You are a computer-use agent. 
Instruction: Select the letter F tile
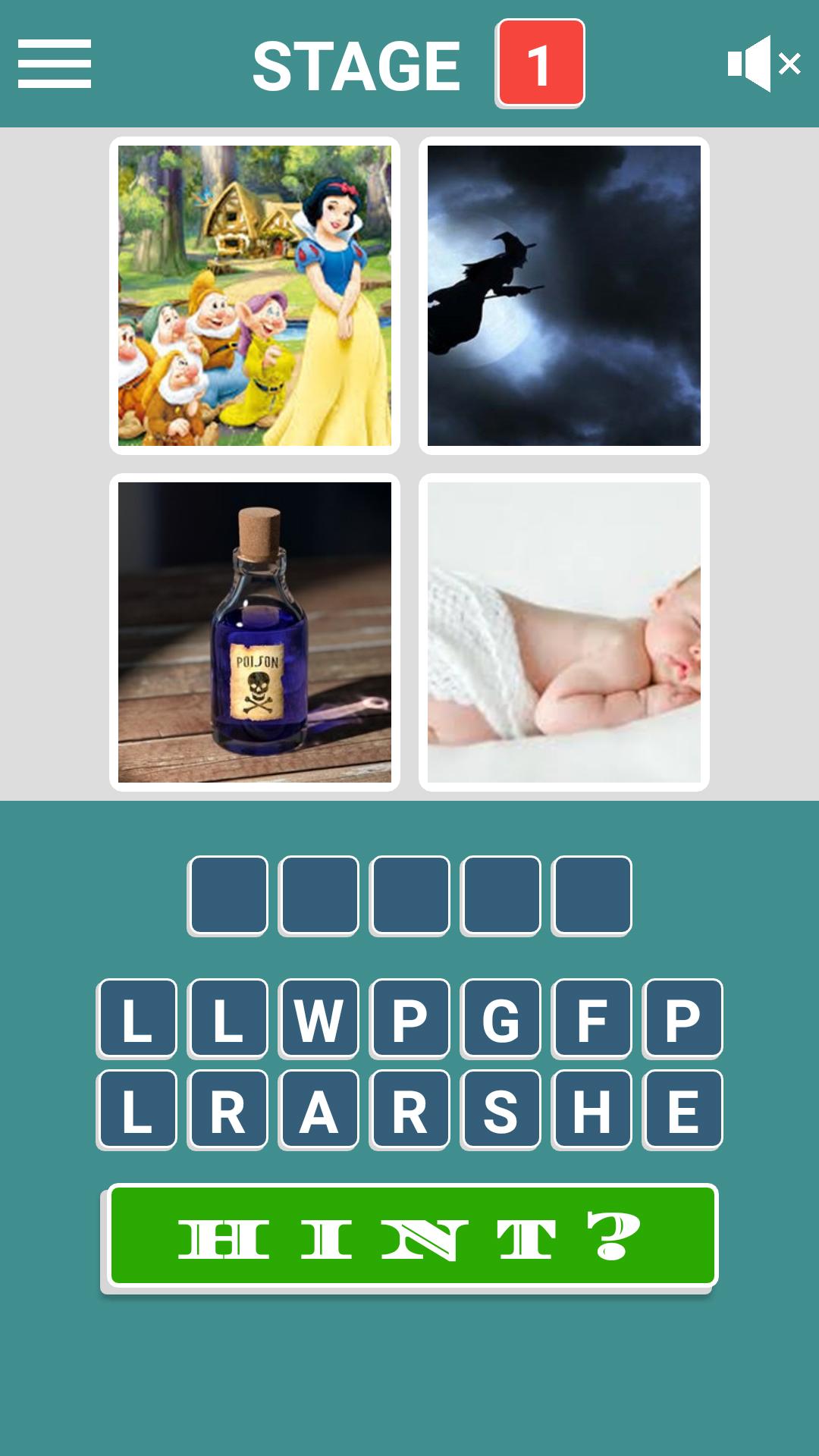pyautogui.click(x=591, y=1018)
